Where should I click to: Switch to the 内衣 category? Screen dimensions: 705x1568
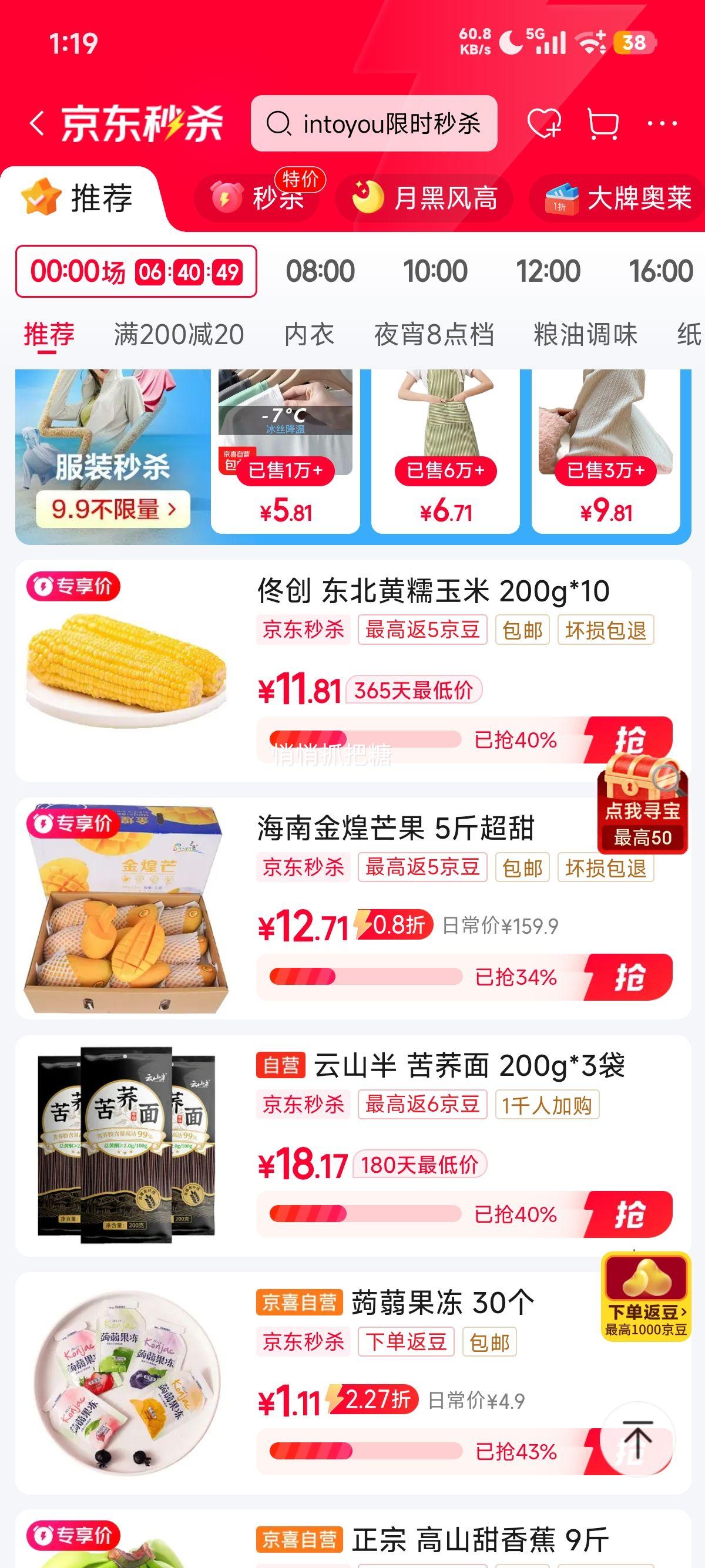pyautogui.click(x=309, y=335)
